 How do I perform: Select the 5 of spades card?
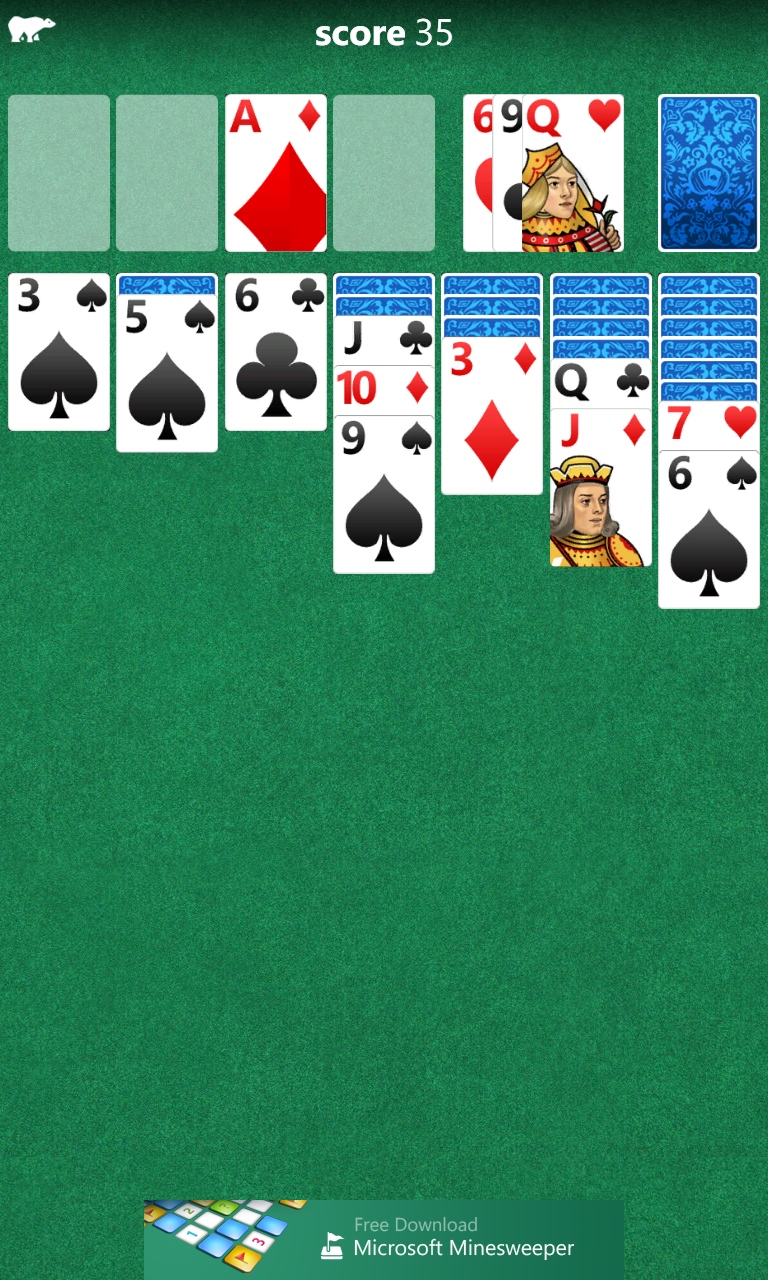(167, 373)
